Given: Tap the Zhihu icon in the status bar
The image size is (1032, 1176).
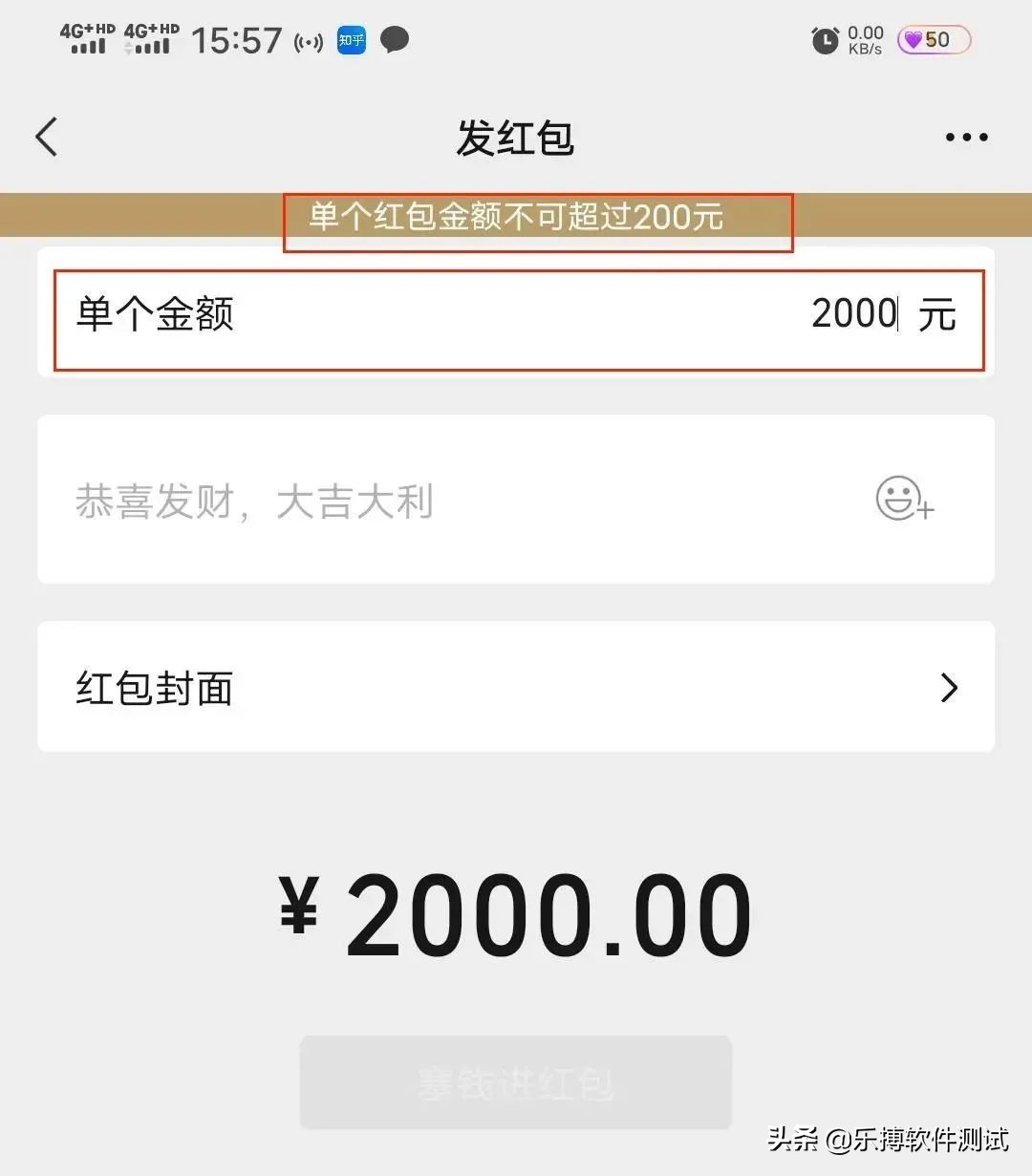Looking at the screenshot, I should [x=350, y=39].
